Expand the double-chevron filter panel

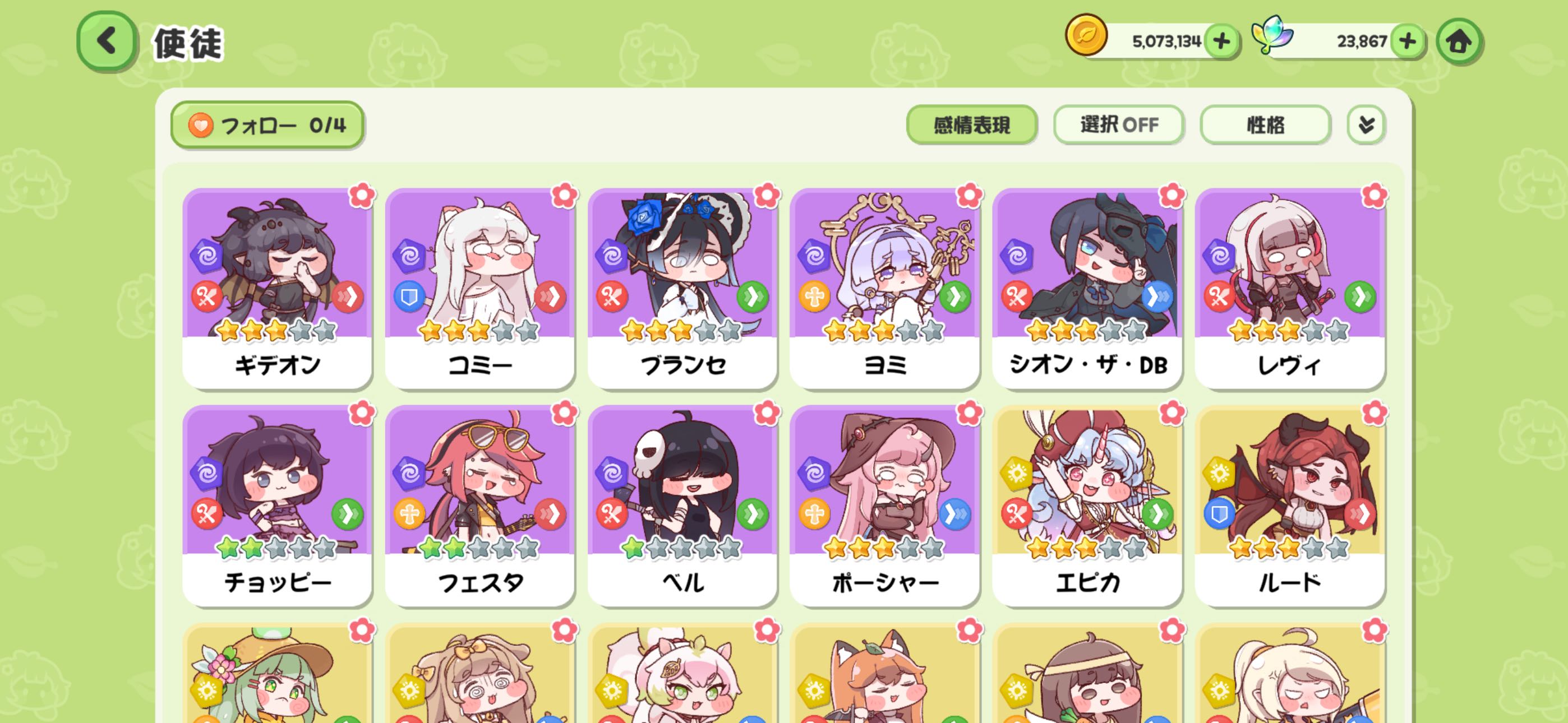click(x=1366, y=126)
